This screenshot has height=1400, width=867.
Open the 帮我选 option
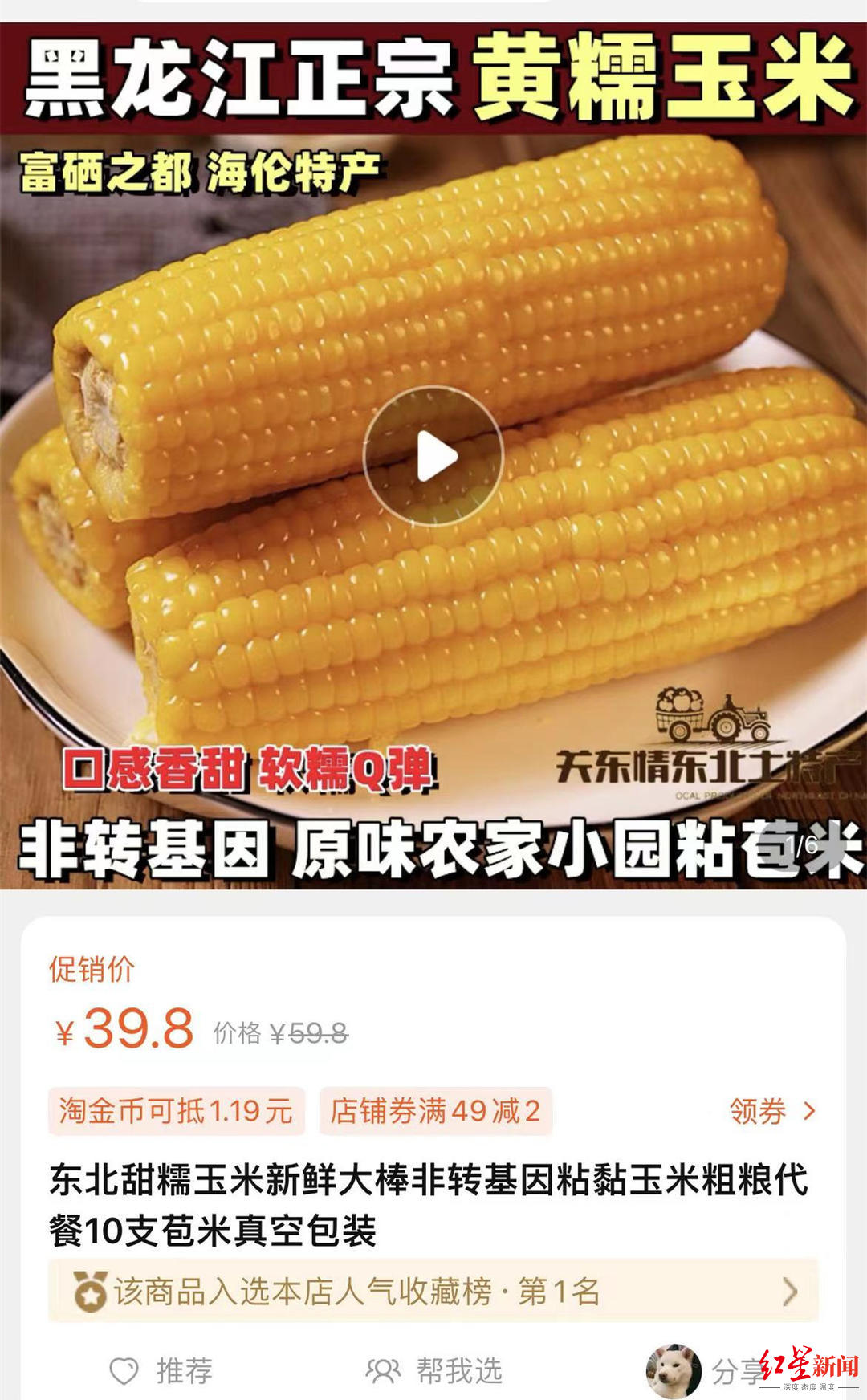433,1370
